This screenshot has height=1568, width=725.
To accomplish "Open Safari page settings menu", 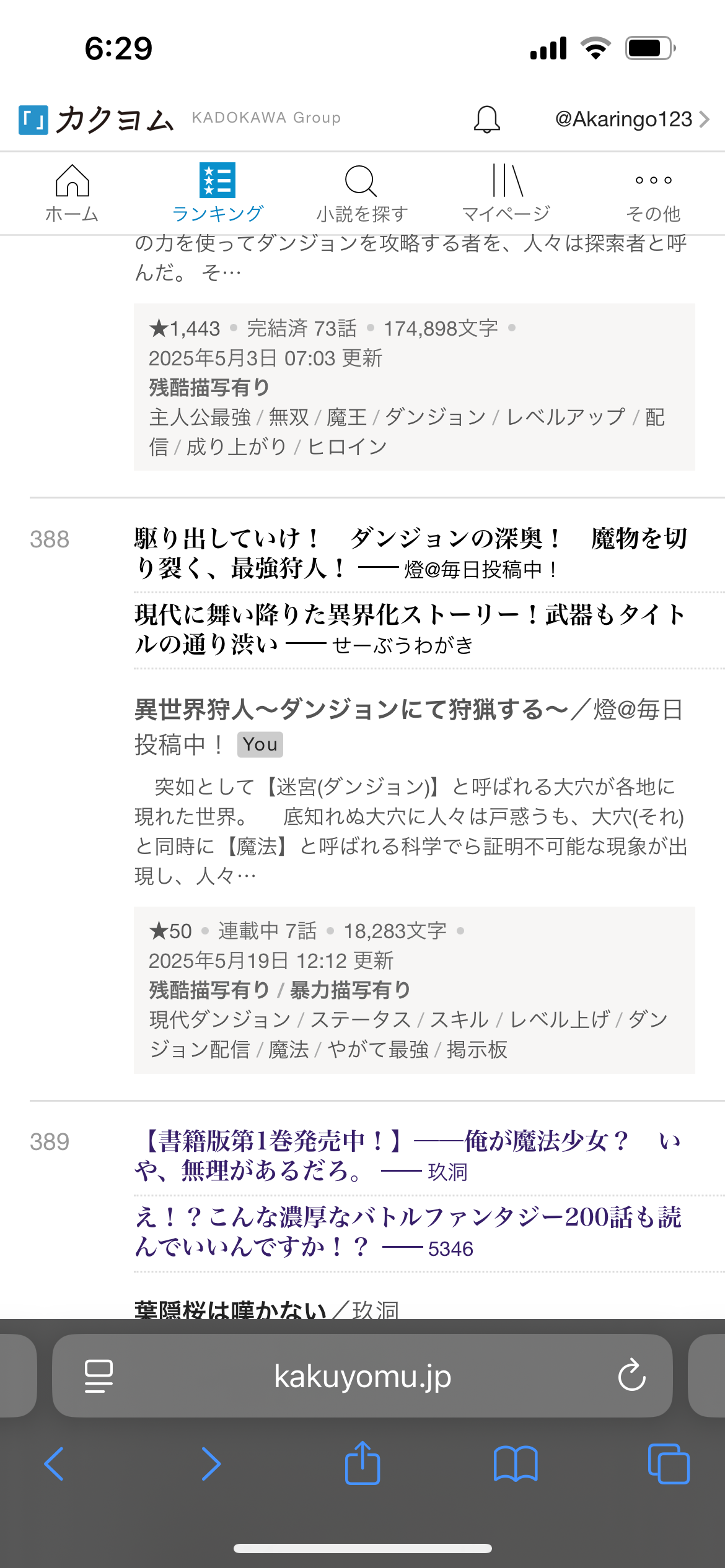I will click(99, 1376).
